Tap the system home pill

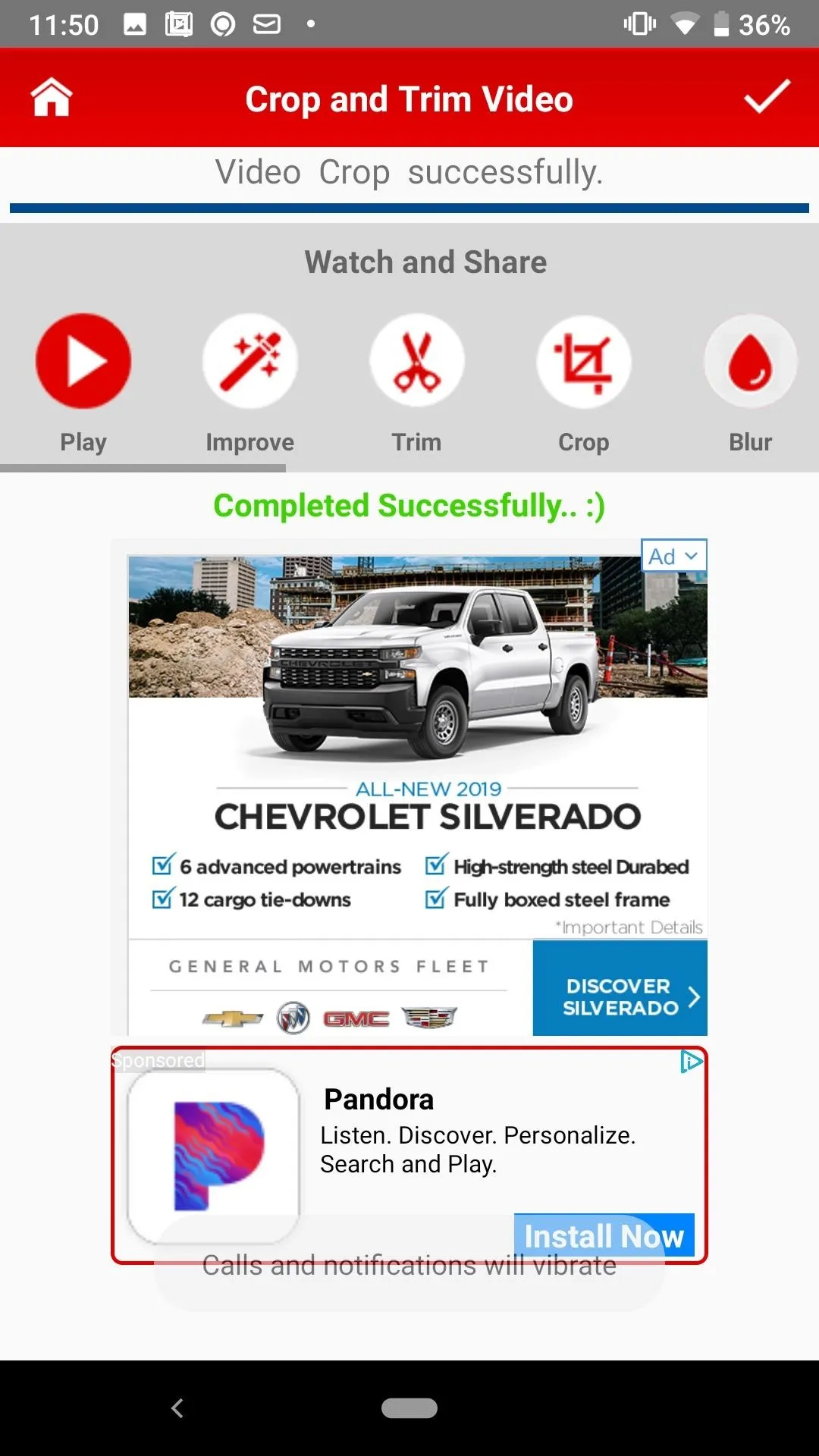tap(409, 1408)
